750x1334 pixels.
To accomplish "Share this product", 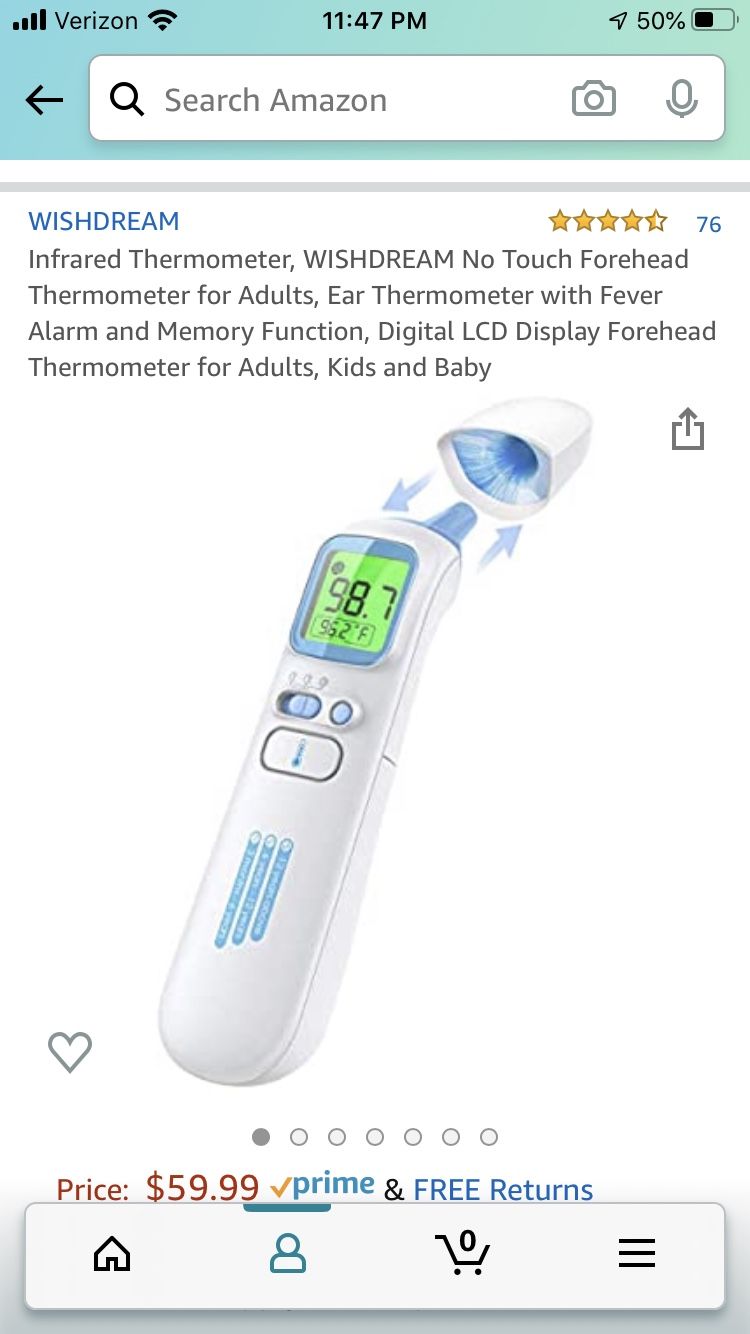I will click(x=688, y=429).
